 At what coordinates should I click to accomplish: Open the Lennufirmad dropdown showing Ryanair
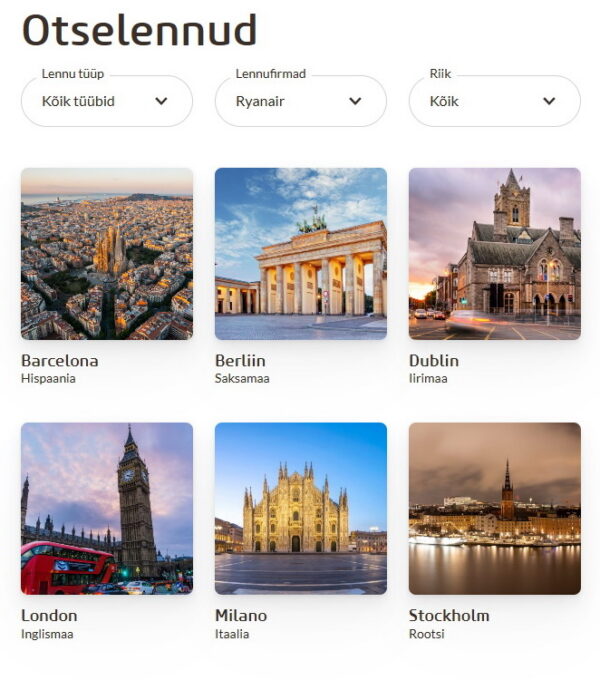point(300,101)
